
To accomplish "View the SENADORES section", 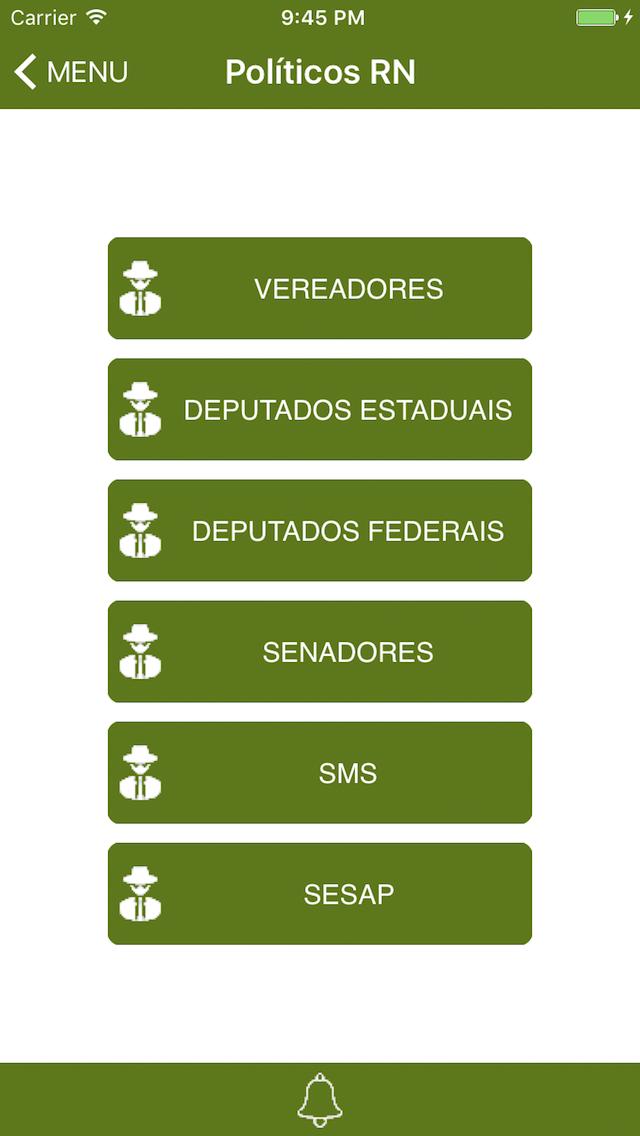I will (x=320, y=651).
